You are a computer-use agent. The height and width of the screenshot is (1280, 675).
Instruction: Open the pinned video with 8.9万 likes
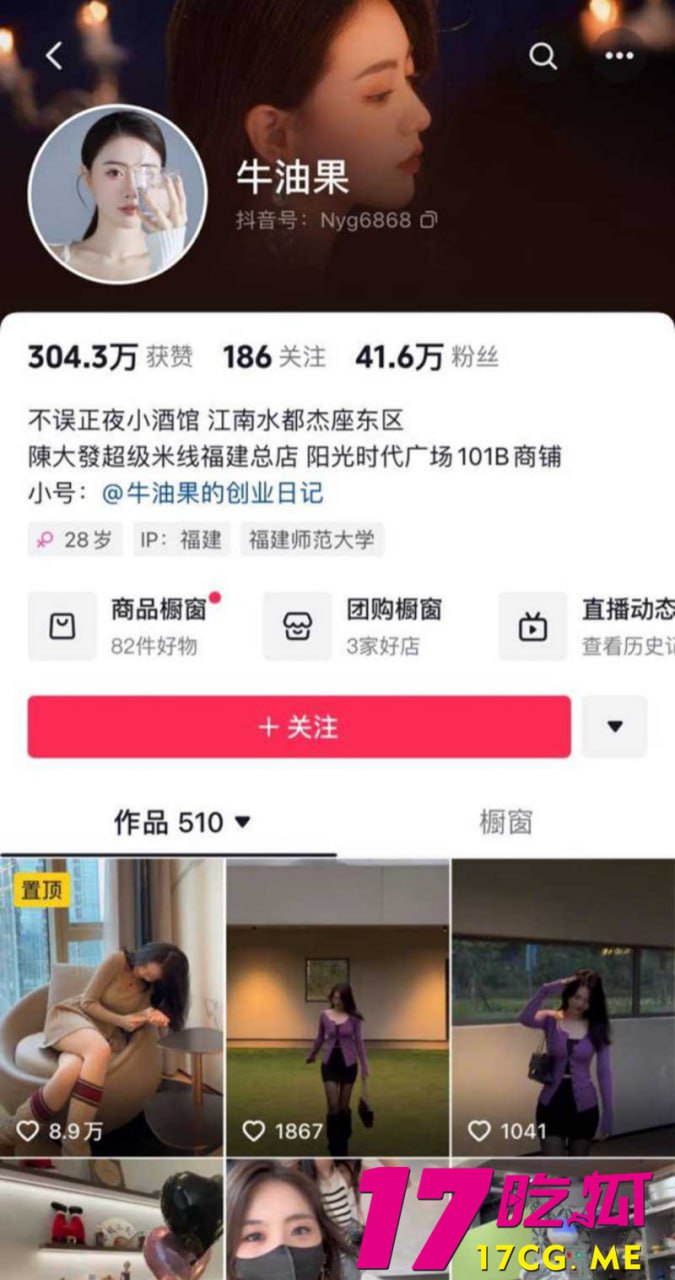click(112, 1005)
